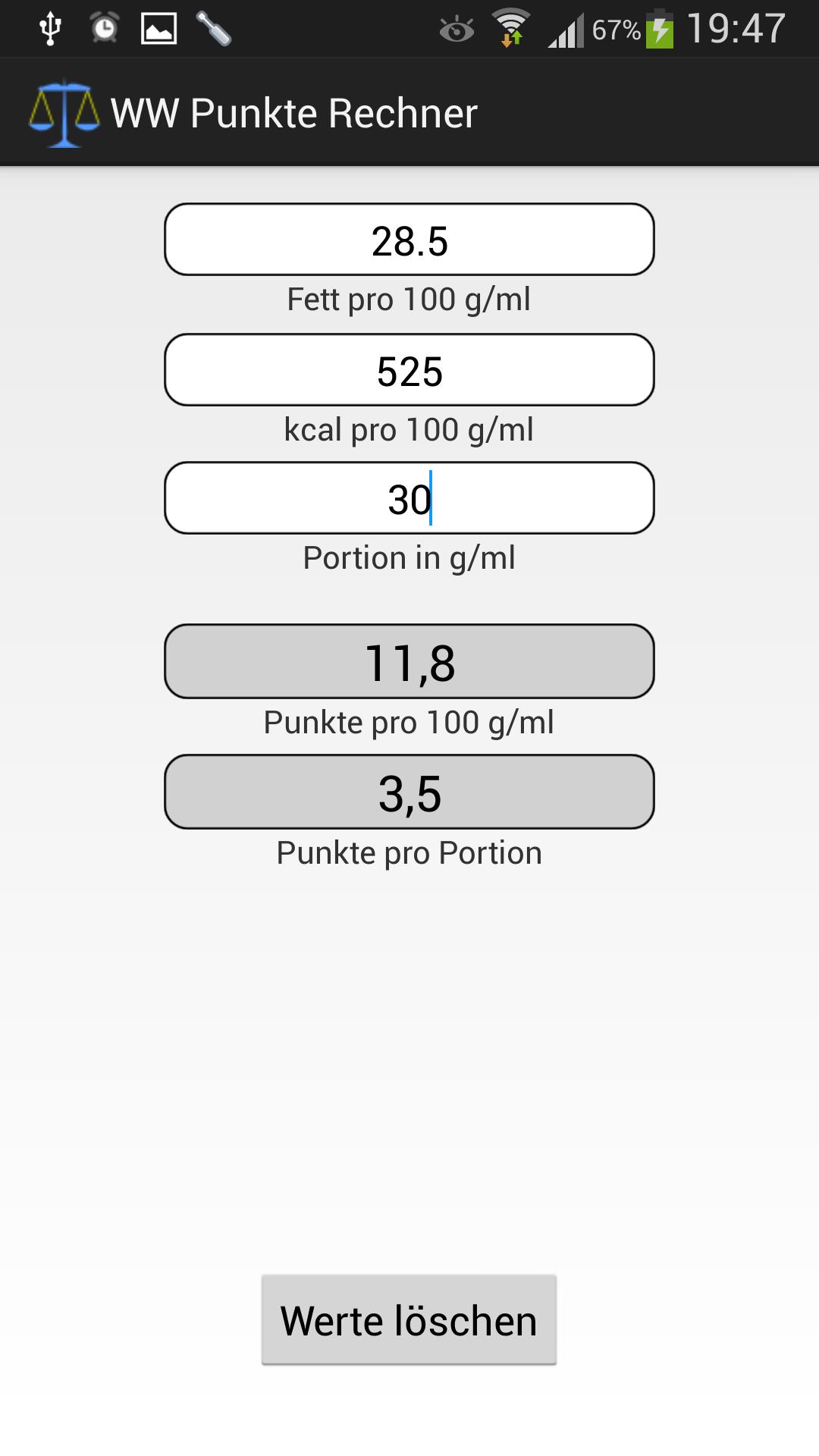Click the Punkte pro Portion result showing 3,5
The width and height of the screenshot is (819, 1456).
pyautogui.click(x=409, y=791)
